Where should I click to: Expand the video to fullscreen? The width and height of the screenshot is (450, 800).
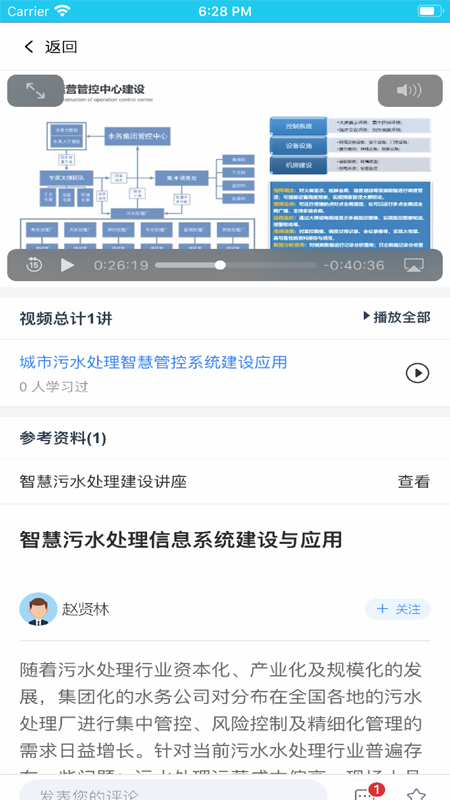(35, 91)
